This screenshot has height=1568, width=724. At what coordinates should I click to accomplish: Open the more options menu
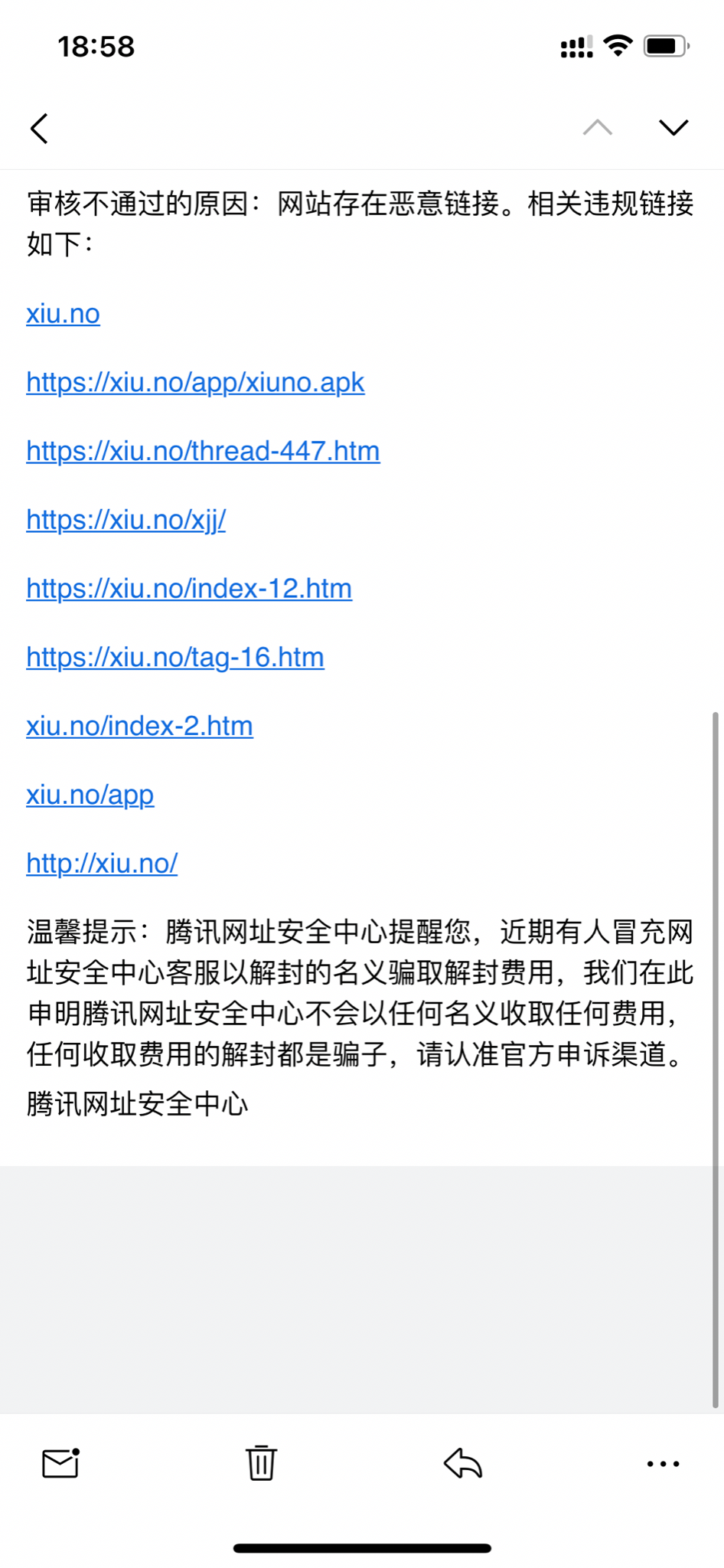(663, 1463)
